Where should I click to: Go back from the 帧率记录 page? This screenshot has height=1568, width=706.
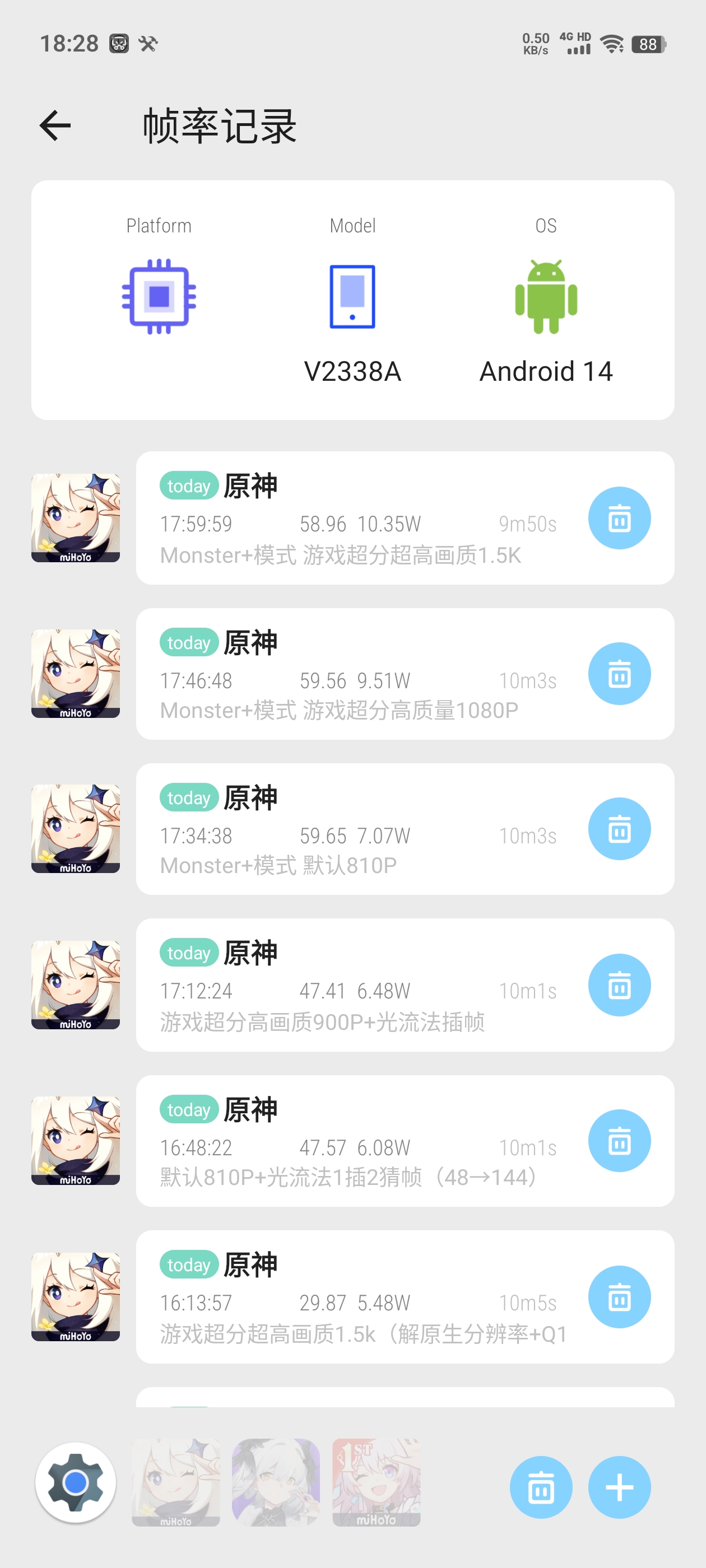[55, 126]
